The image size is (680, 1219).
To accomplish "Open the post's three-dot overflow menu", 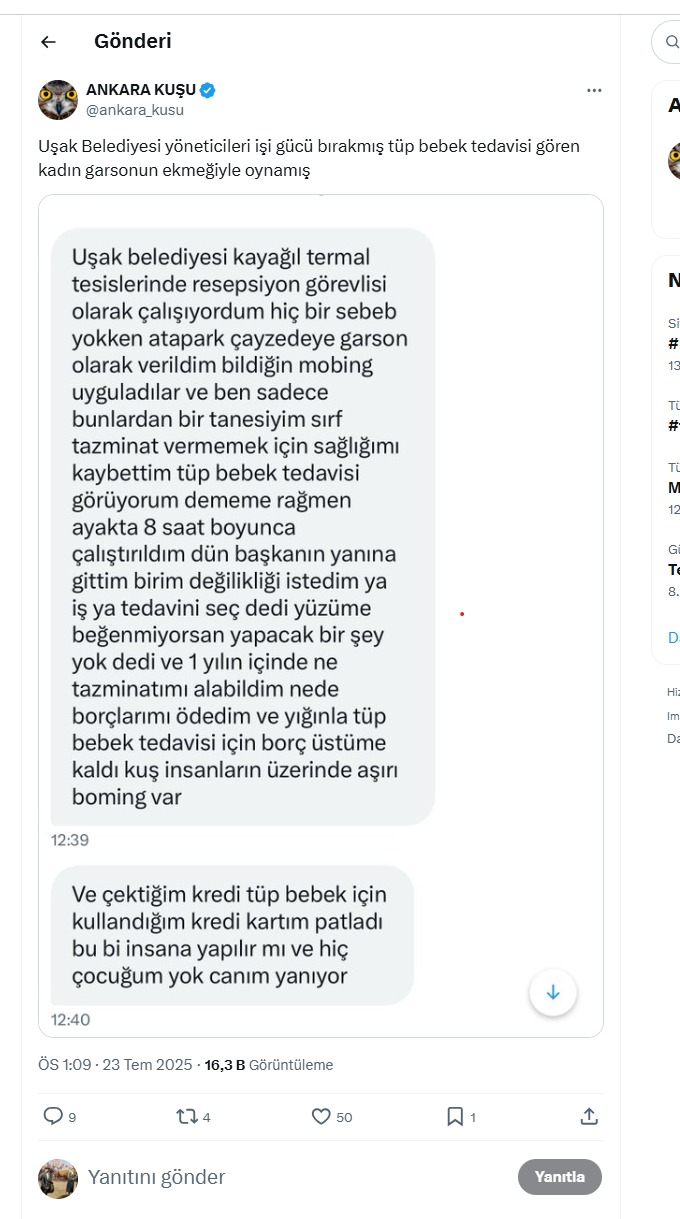I will pyautogui.click(x=594, y=91).
